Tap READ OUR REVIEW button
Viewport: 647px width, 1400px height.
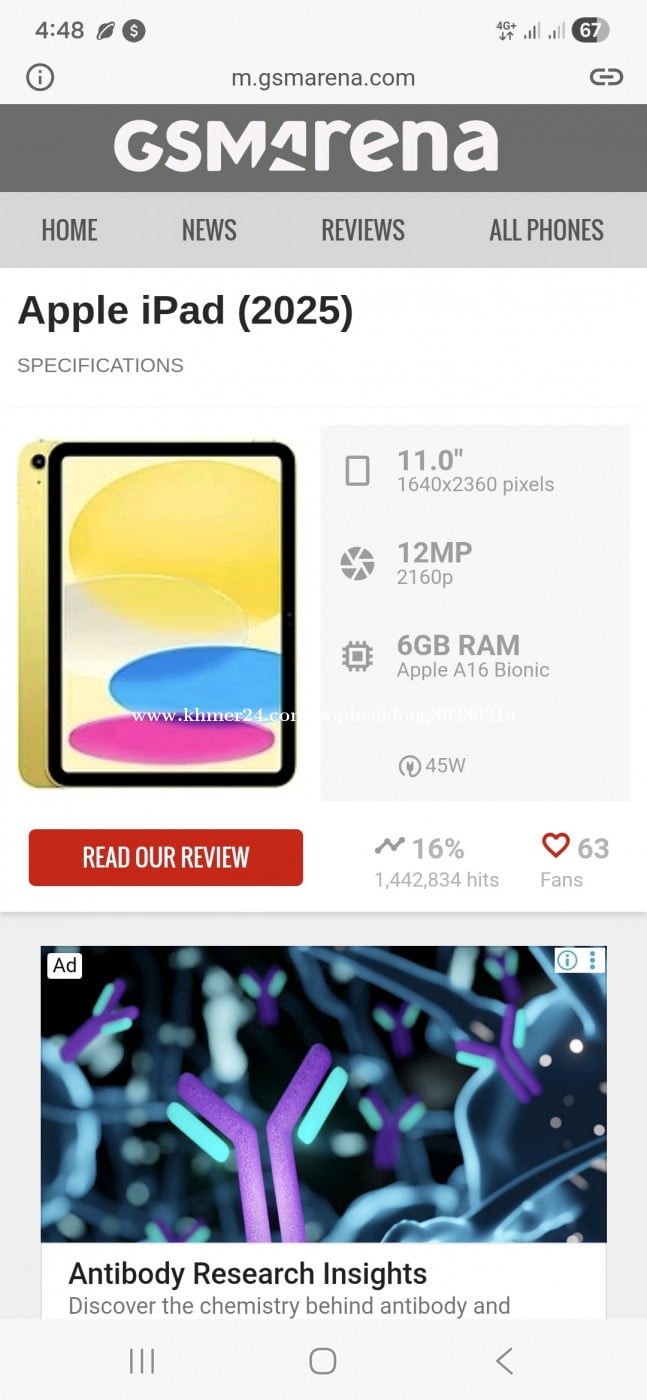(166, 857)
